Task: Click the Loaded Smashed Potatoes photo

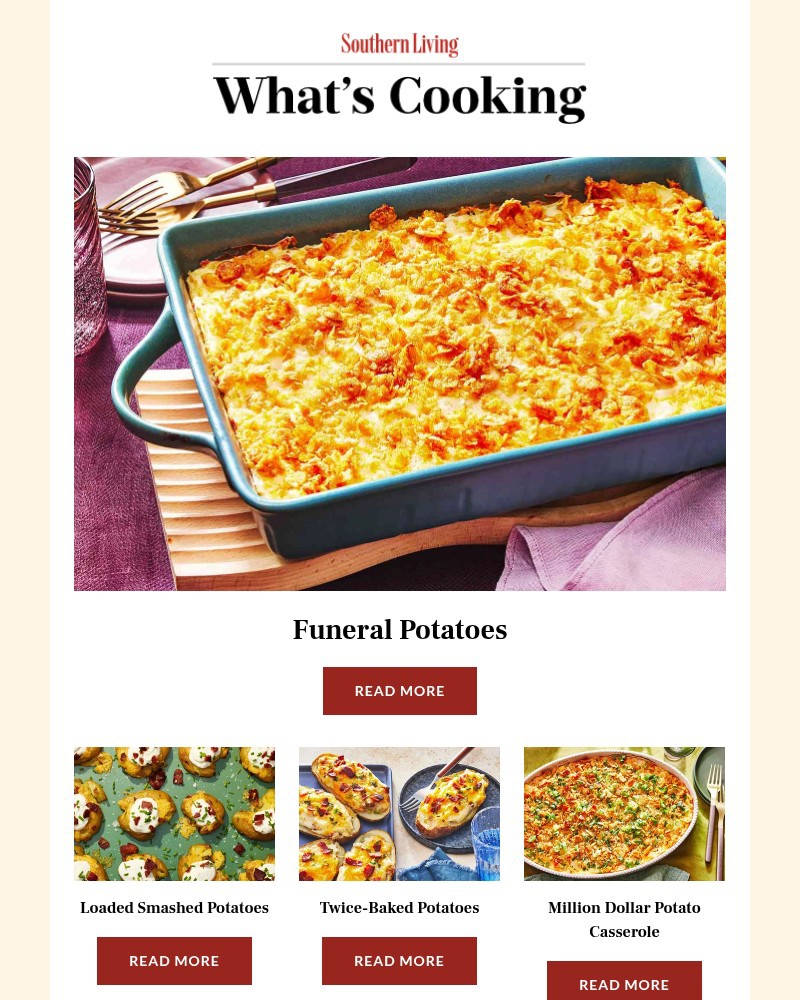Action: click(x=174, y=813)
